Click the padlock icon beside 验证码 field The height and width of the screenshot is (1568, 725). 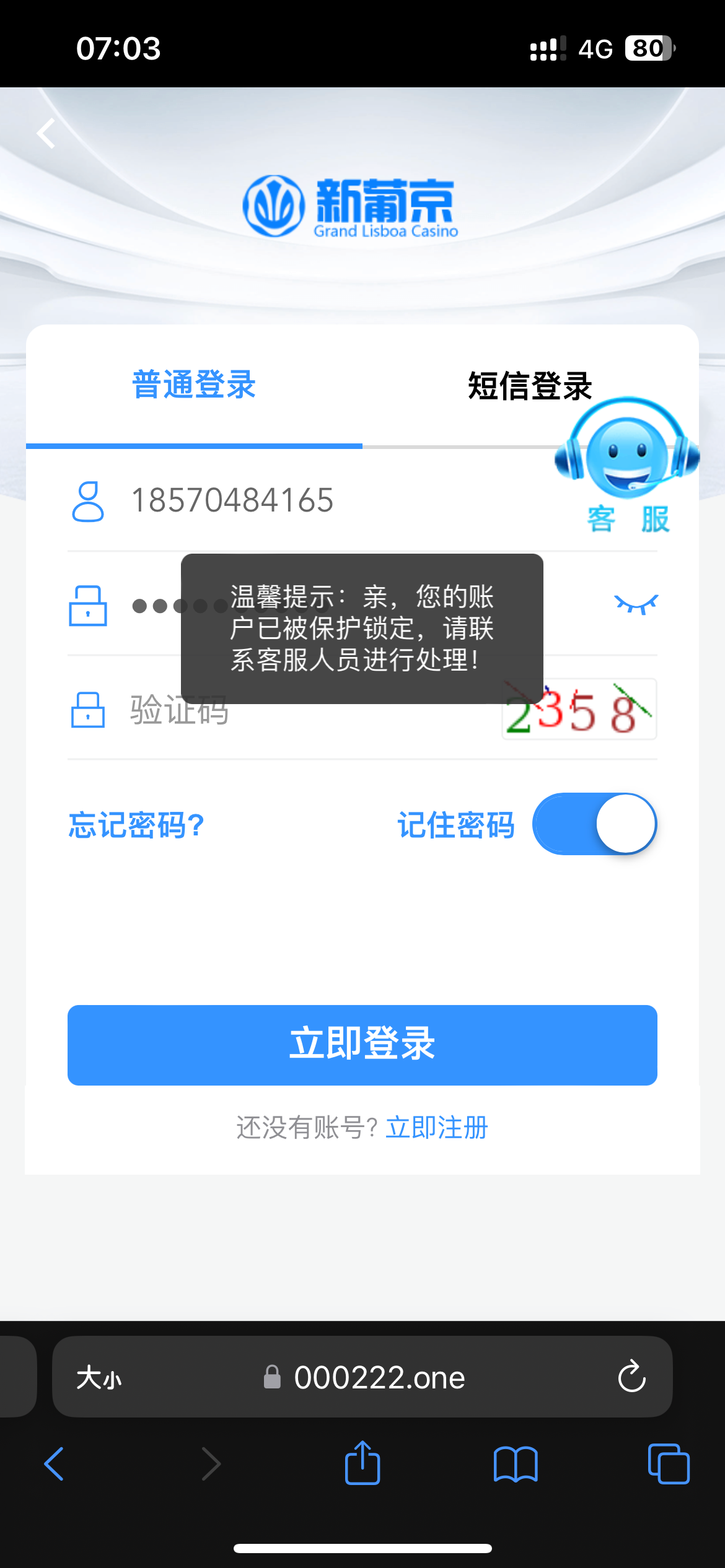88,711
